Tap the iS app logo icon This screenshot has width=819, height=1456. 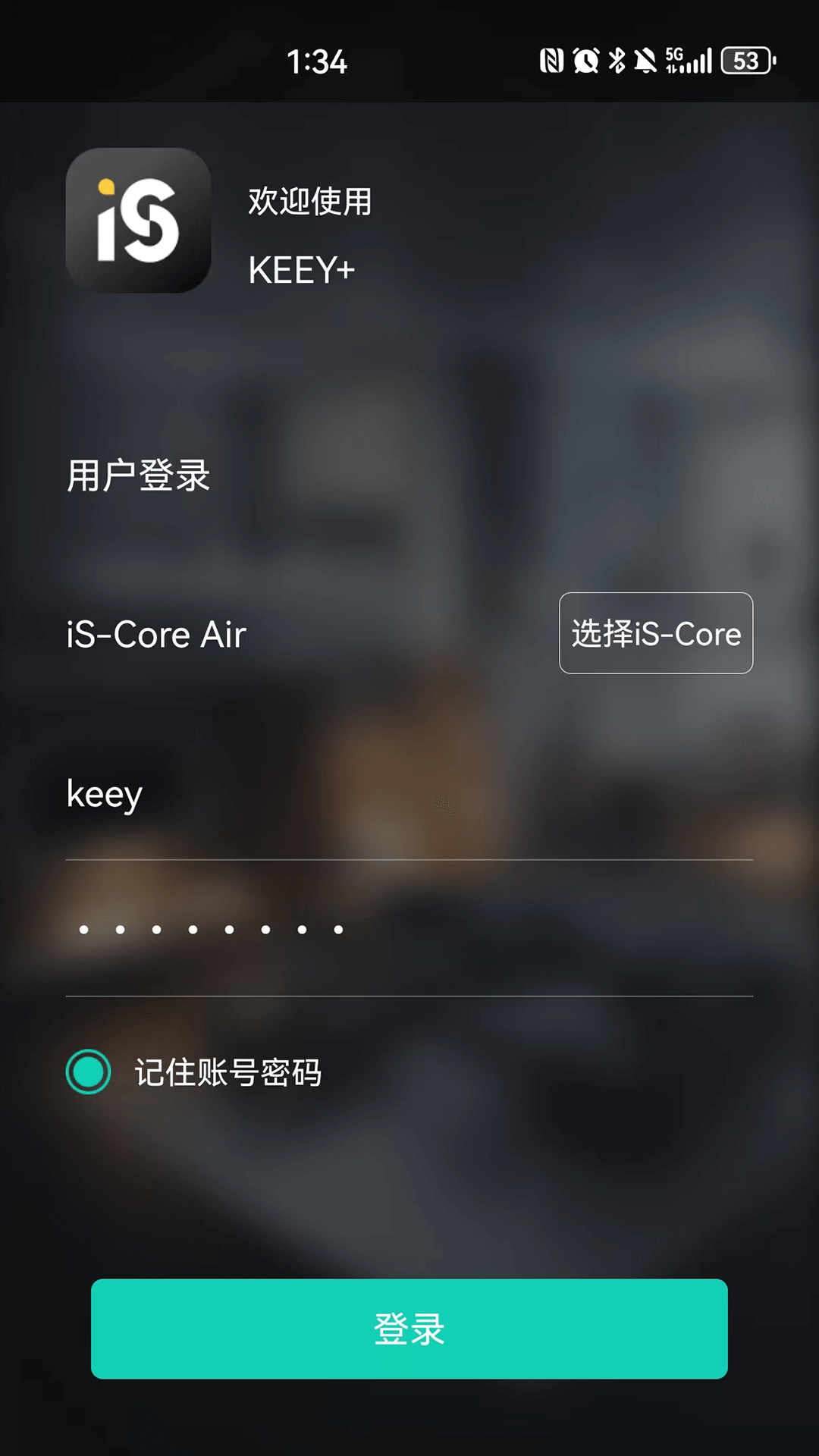click(139, 220)
